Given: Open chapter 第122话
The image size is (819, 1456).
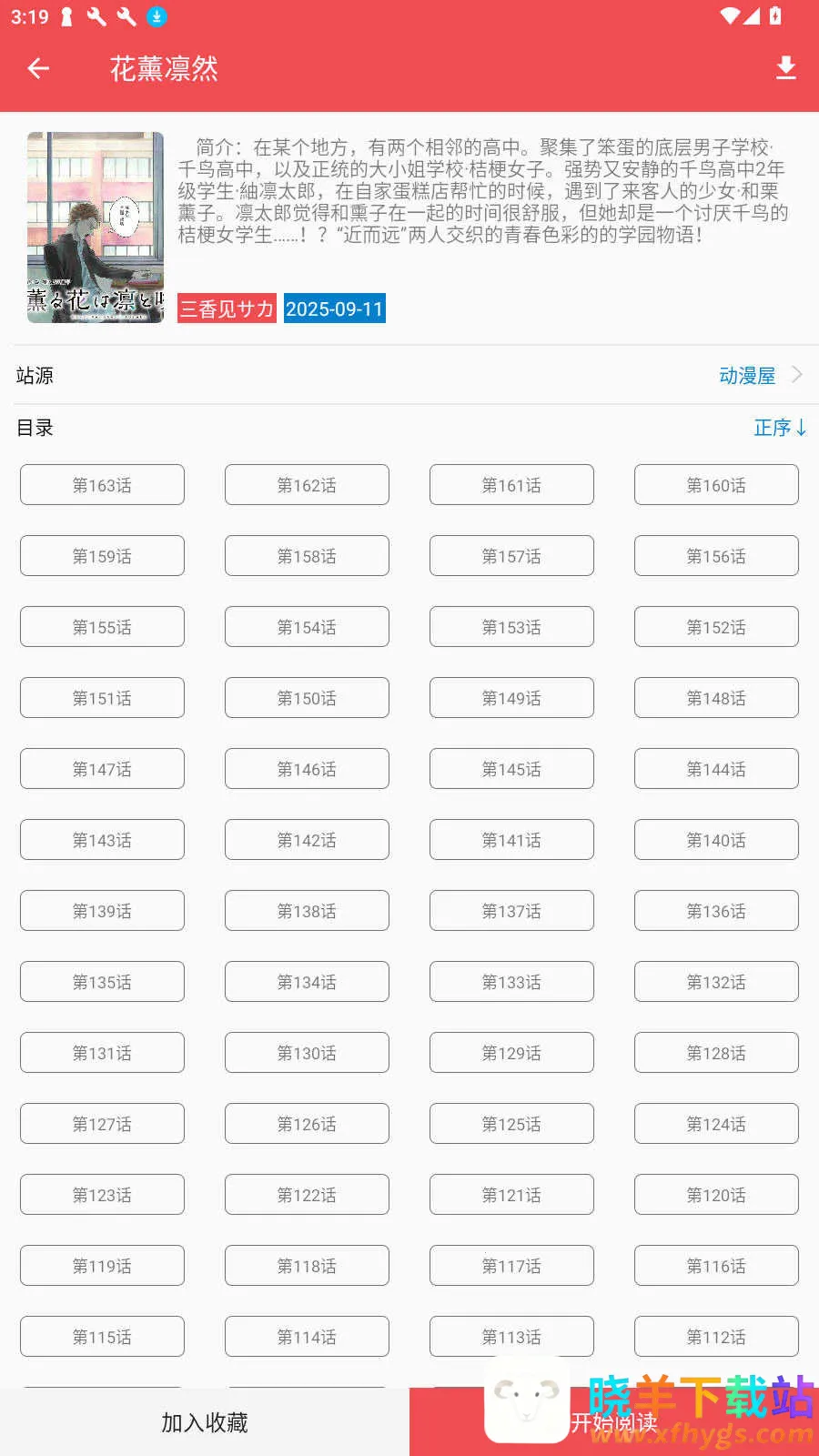Looking at the screenshot, I should click(307, 1195).
